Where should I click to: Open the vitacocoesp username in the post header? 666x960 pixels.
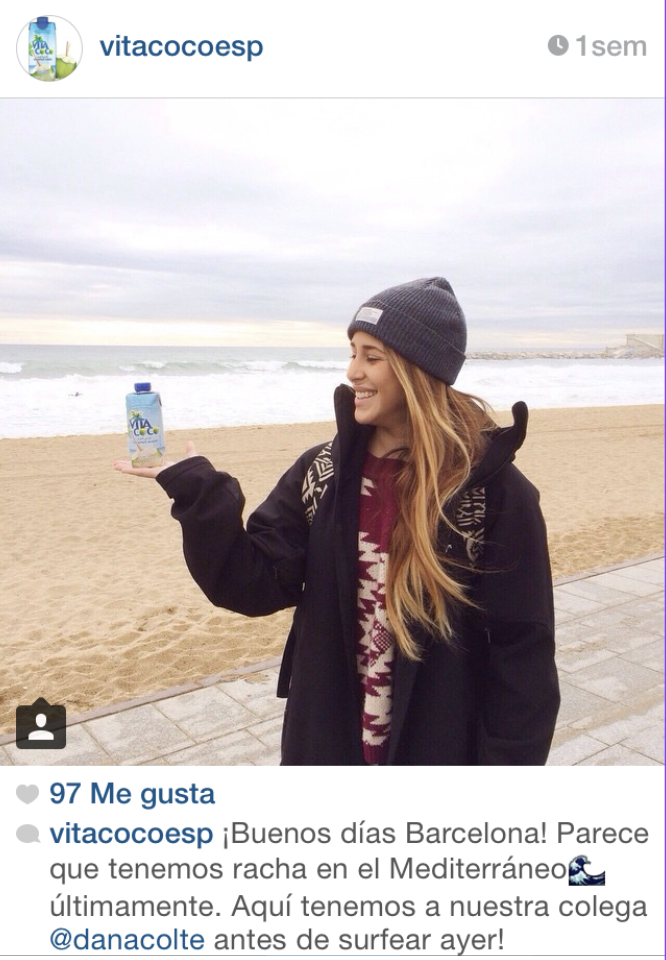pyautogui.click(x=180, y=46)
